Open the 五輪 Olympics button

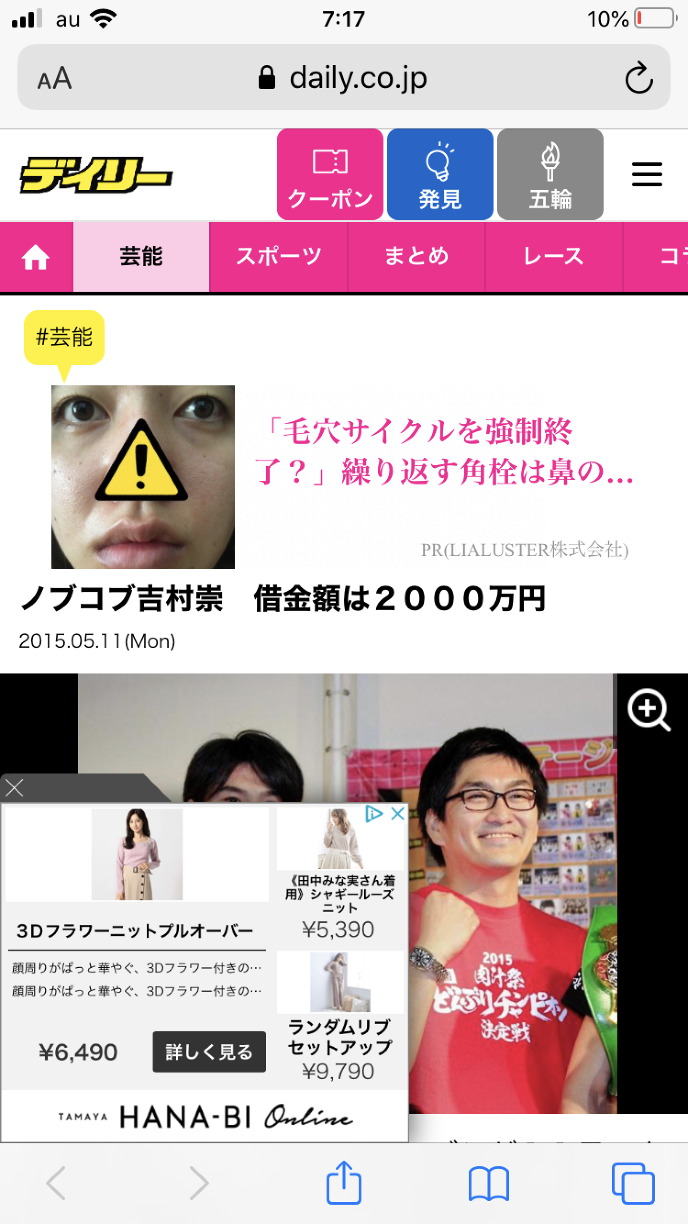click(550, 174)
